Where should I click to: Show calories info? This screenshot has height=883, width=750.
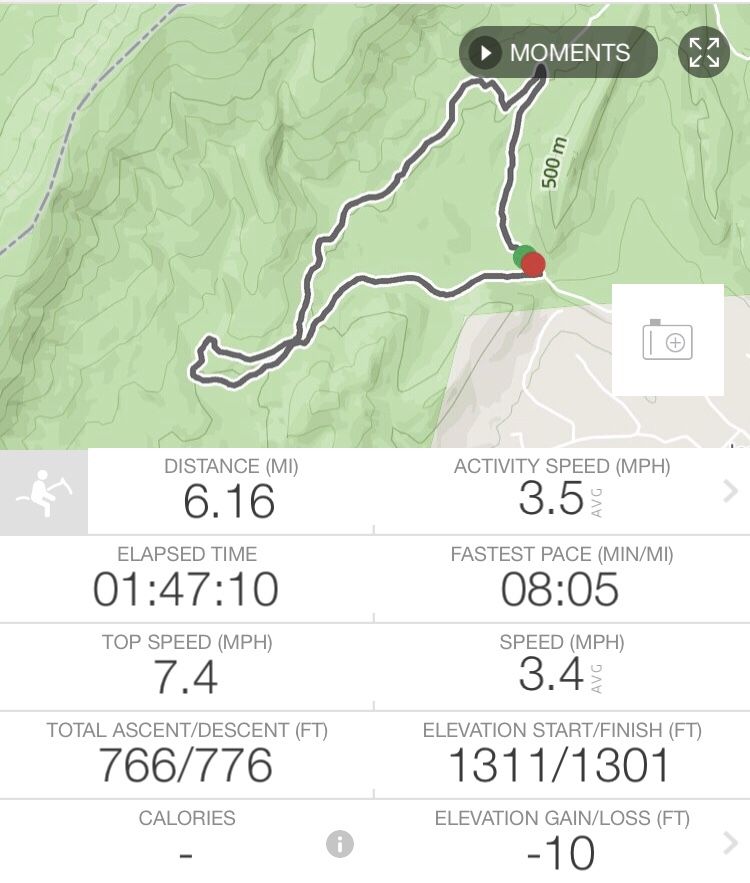point(340,845)
